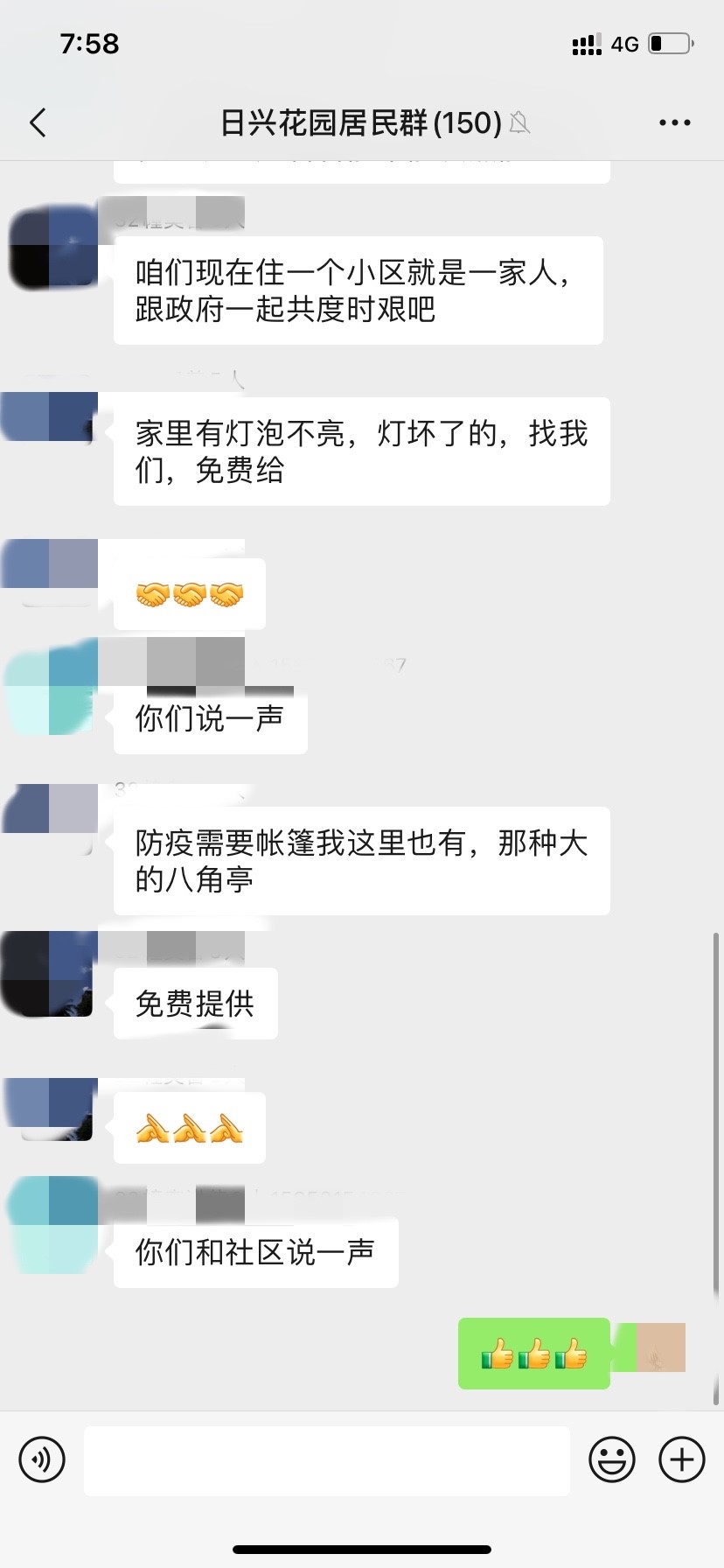Image resolution: width=724 pixels, height=1568 pixels.
Task: Open the plus attachments menu
Action: pos(682,1459)
